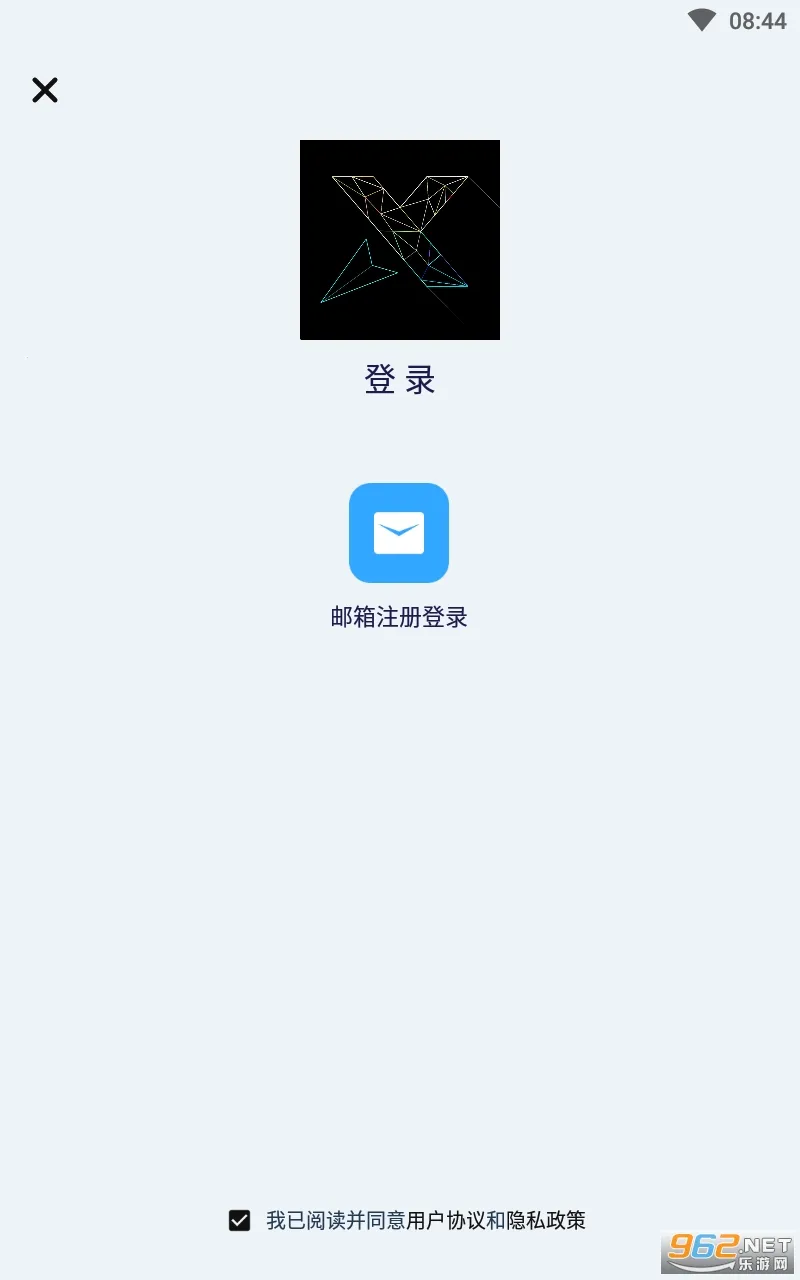The width and height of the screenshot is (800, 1280).
Task: Uncheck the 我已阅读并同意 agreement checkbox
Action: tap(237, 1220)
